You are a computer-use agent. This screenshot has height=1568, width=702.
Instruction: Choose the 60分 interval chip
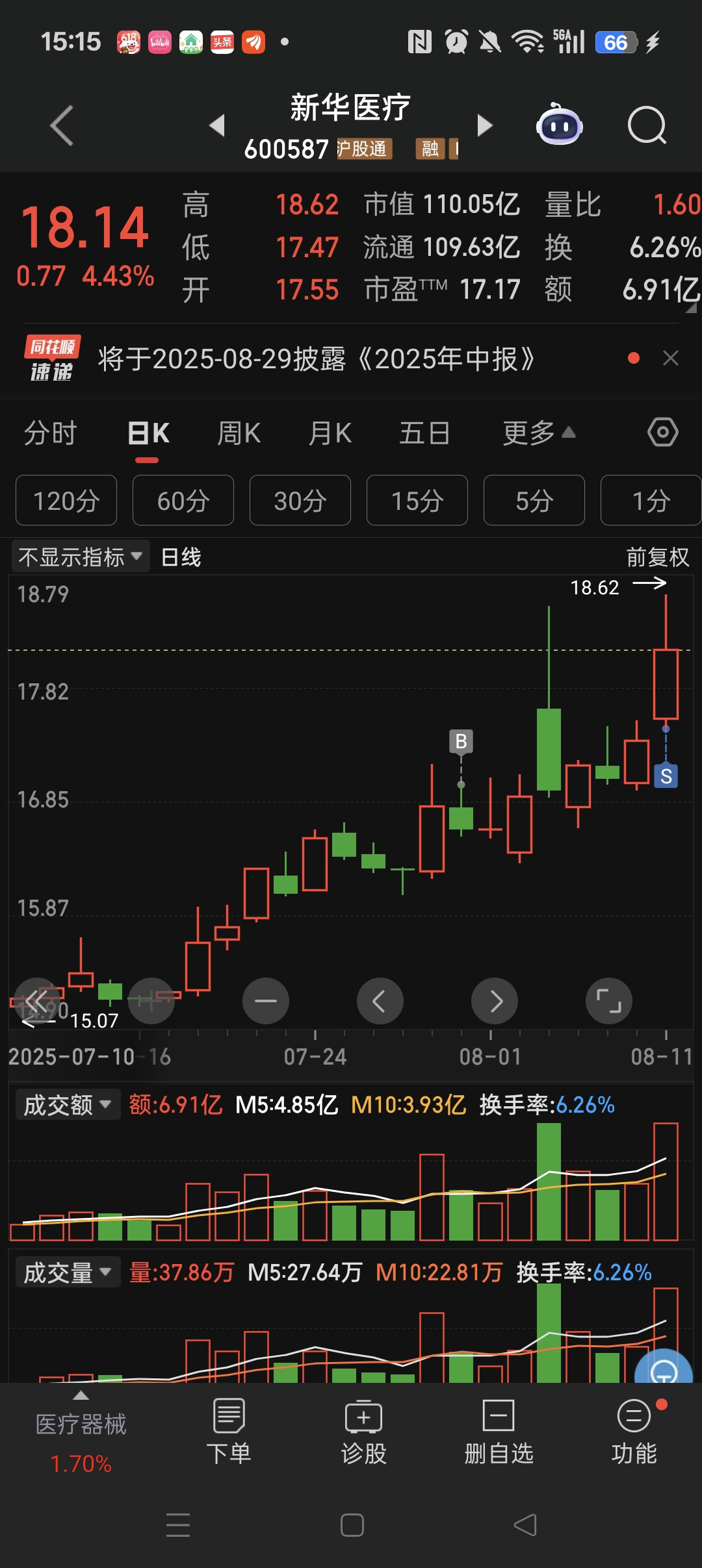(183, 500)
